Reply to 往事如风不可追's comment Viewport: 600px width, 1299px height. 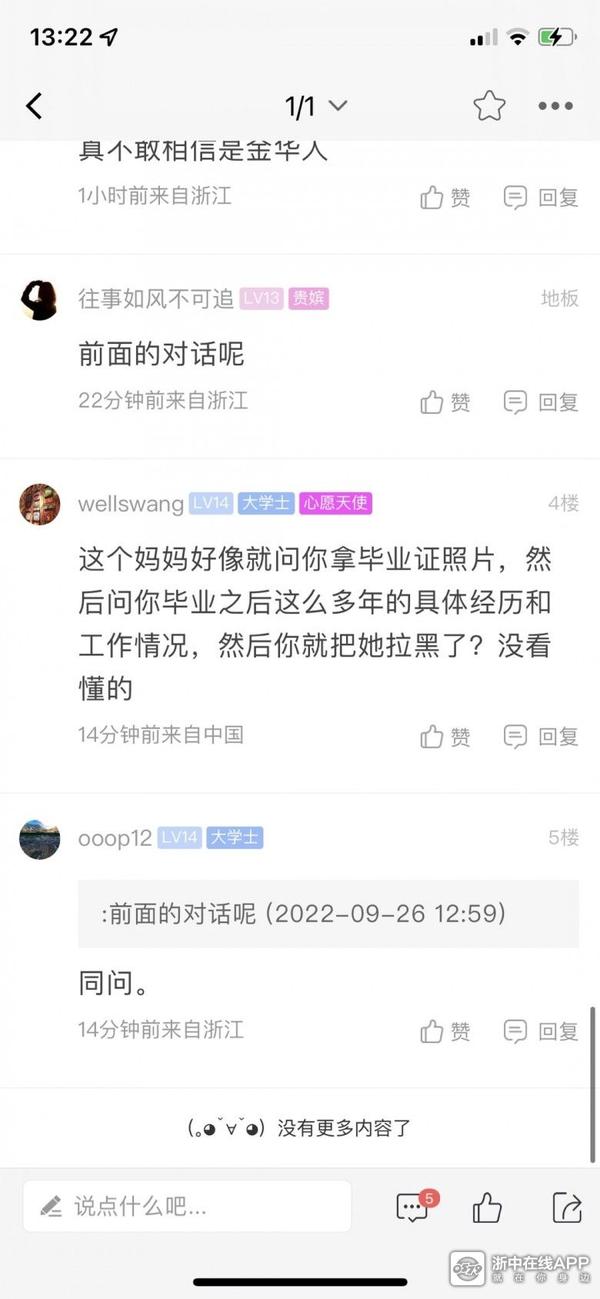541,402
